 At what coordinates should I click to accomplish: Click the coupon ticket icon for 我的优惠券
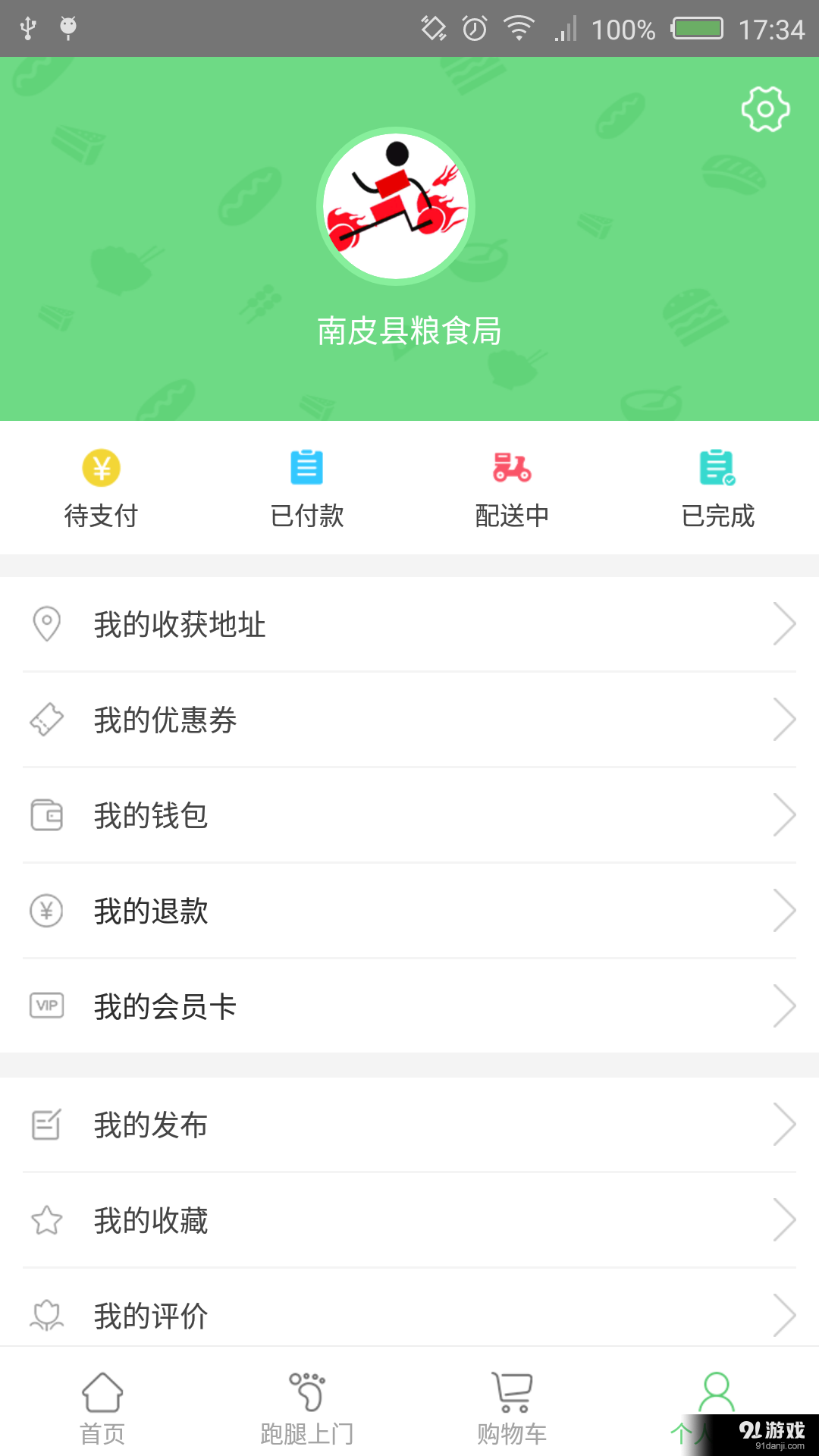tap(47, 720)
